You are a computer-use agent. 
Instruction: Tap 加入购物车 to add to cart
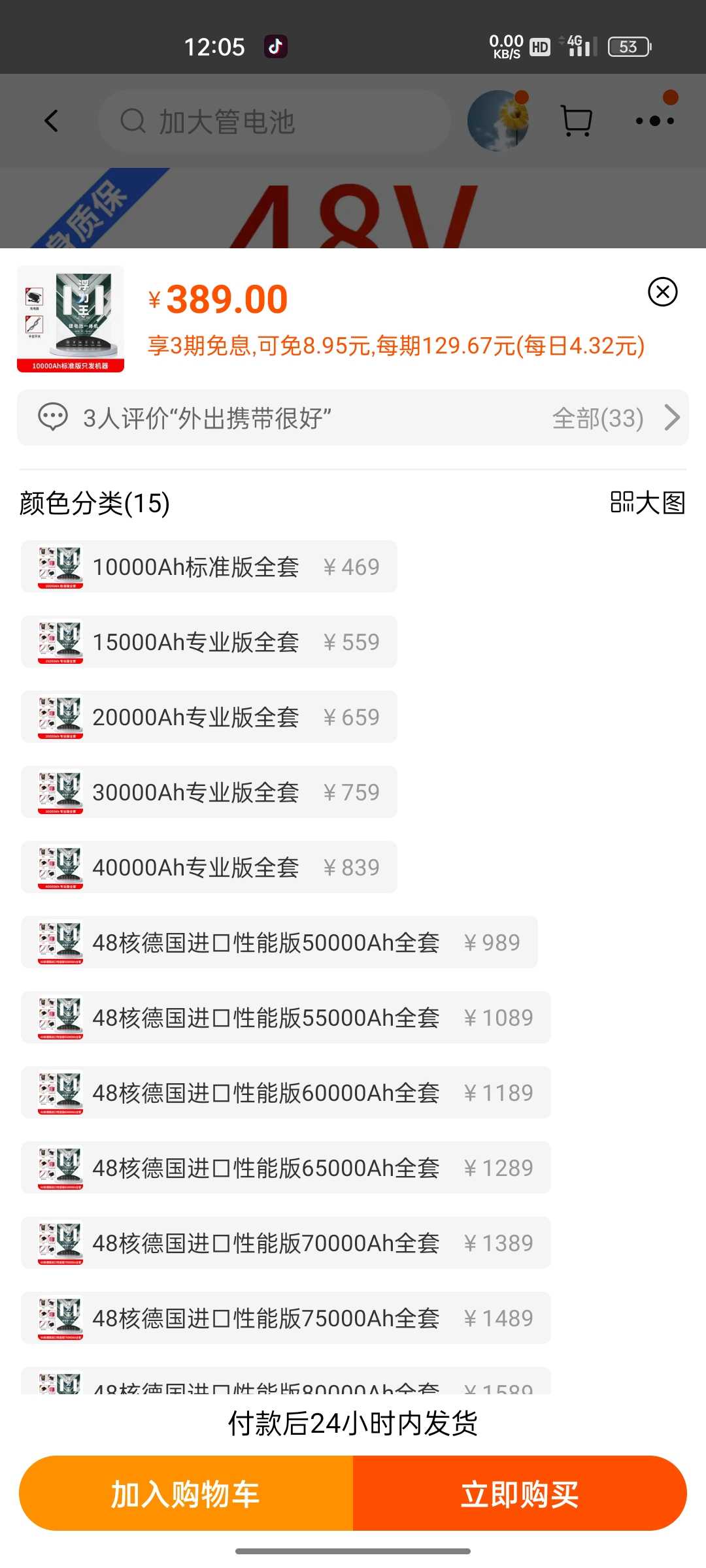click(186, 1493)
